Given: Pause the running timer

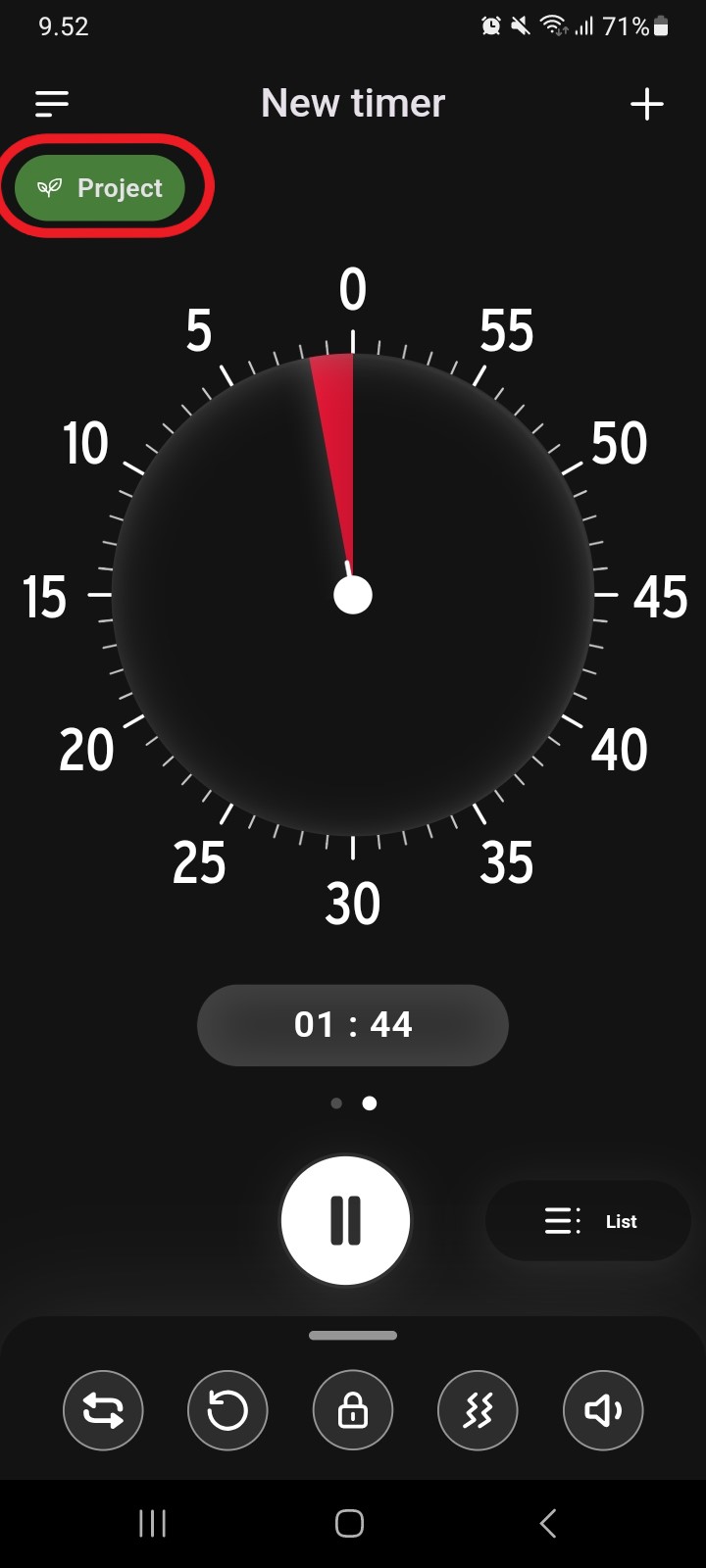Looking at the screenshot, I should (x=345, y=1220).
